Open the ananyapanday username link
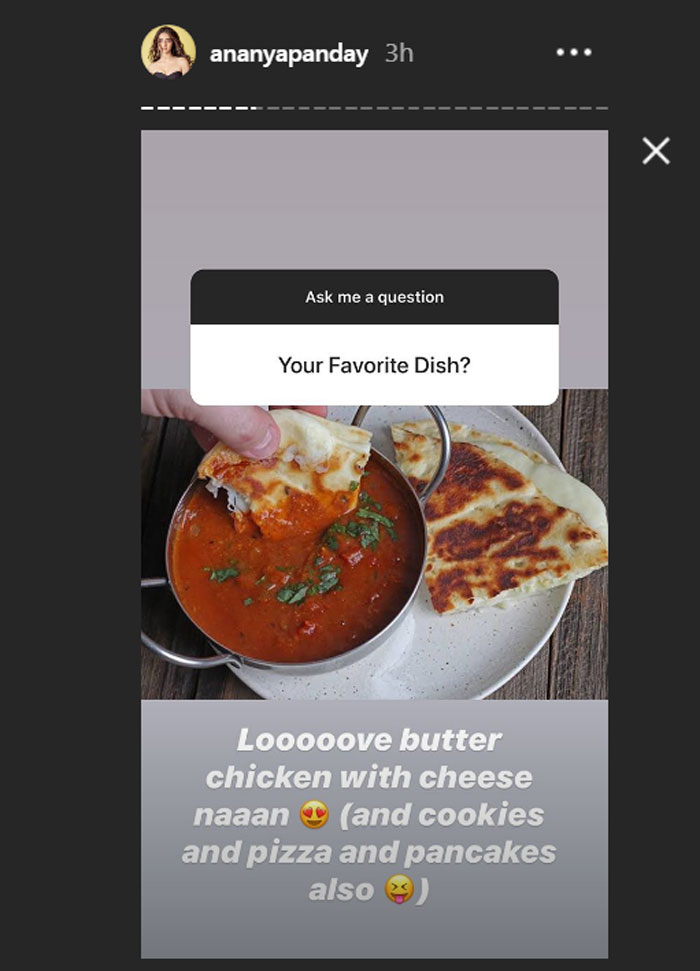Screen dimensions: 700x971 click(288, 54)
